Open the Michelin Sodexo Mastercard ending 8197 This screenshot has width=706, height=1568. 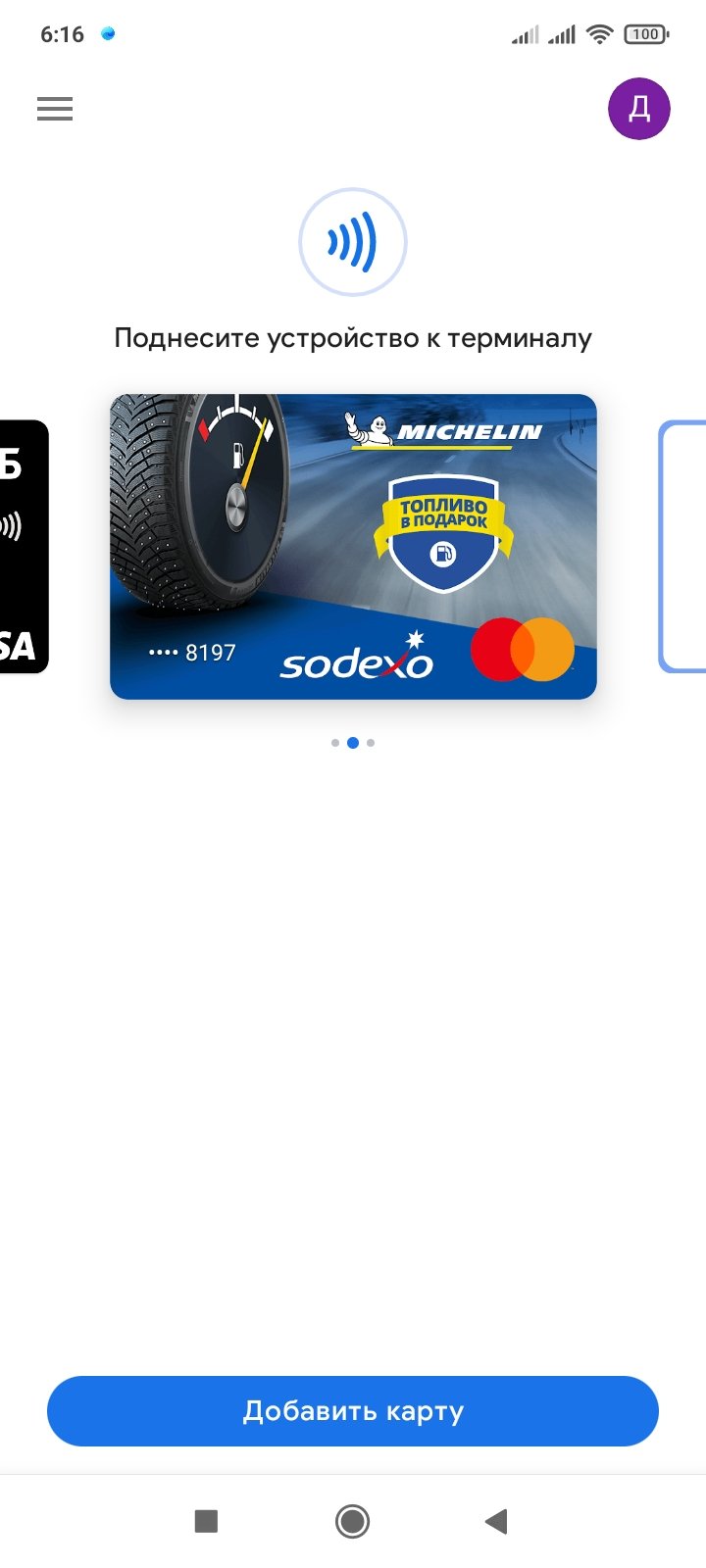click(353, 547)
